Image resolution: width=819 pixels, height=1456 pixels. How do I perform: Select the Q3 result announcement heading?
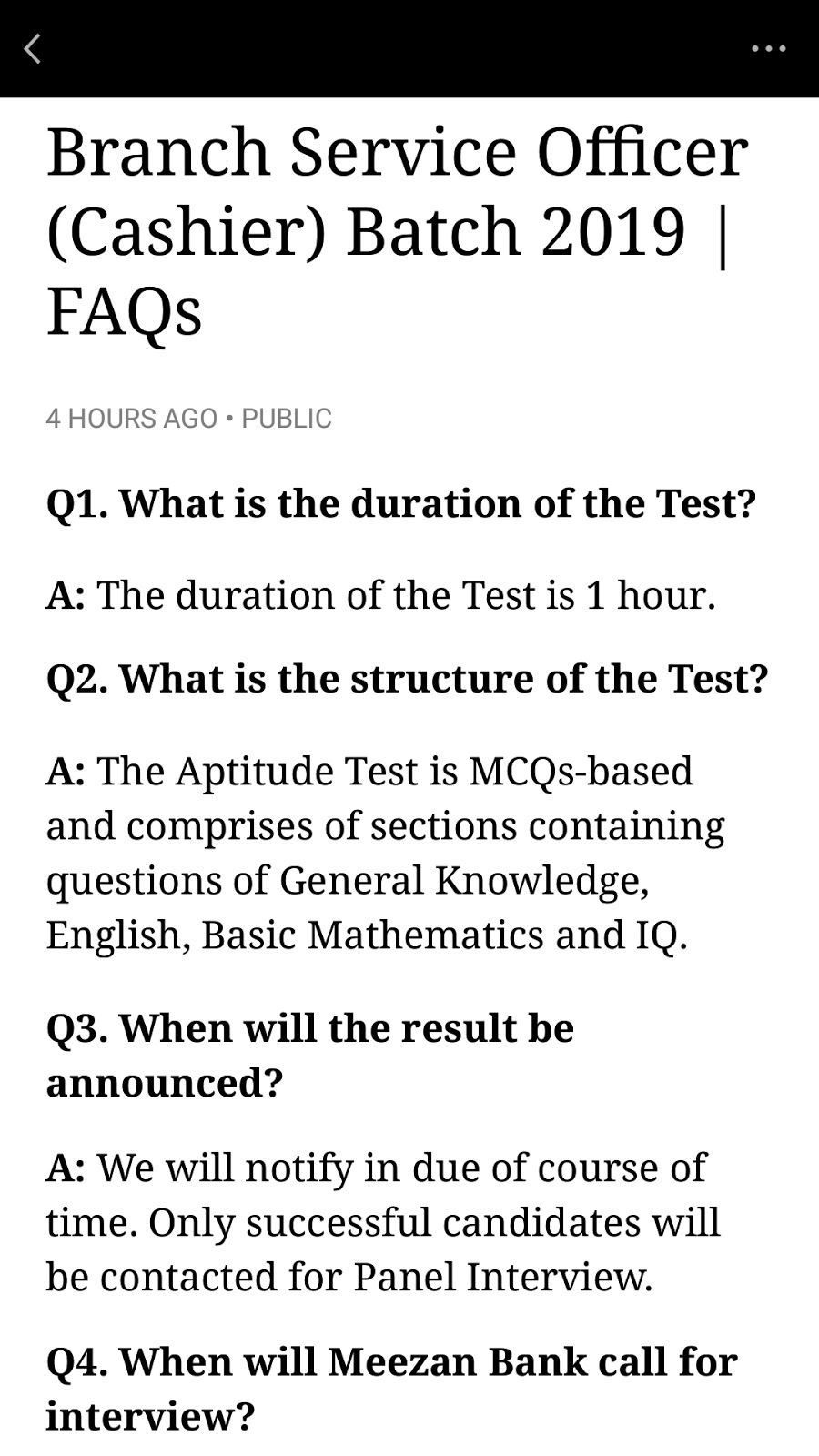pos(309,1056)
